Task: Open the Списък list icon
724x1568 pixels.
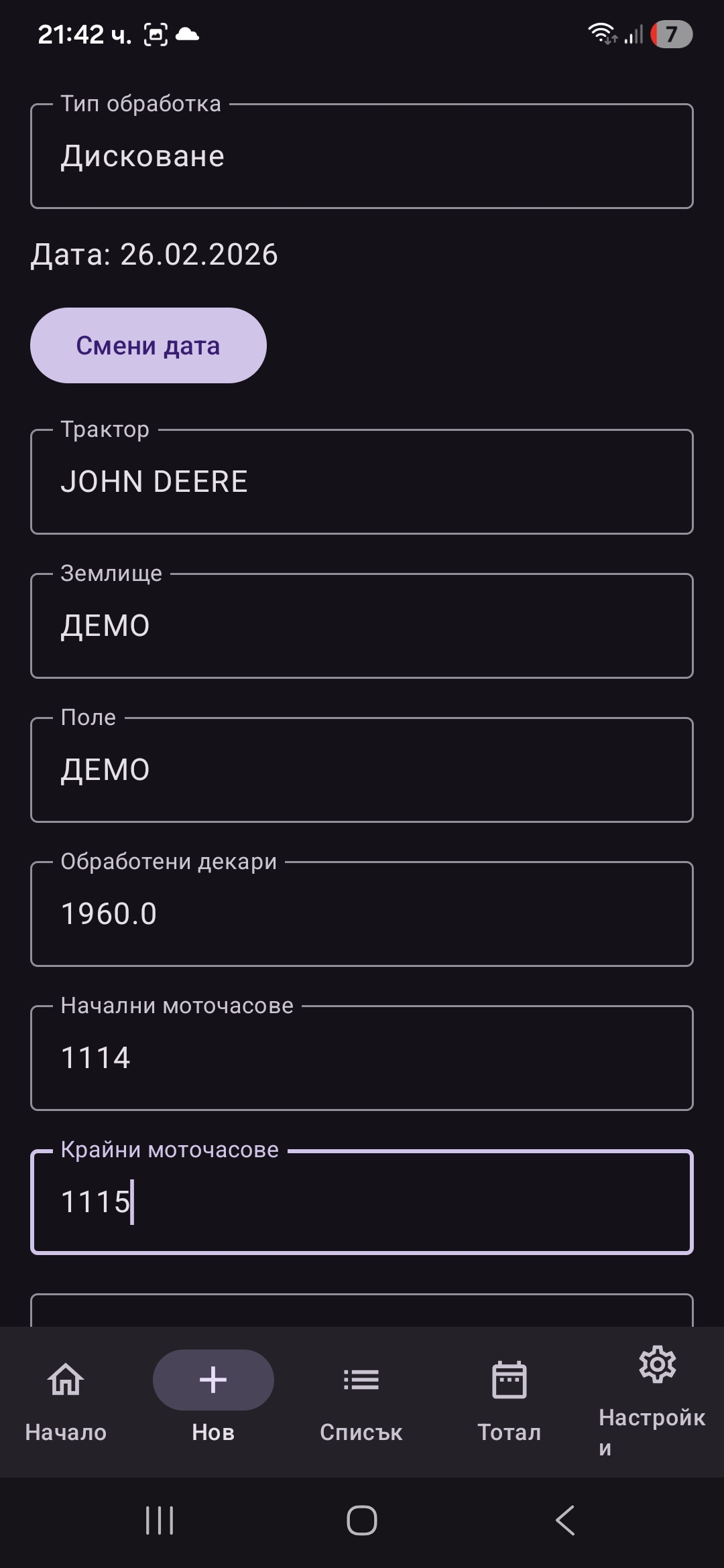Action: coord(361,1380)
